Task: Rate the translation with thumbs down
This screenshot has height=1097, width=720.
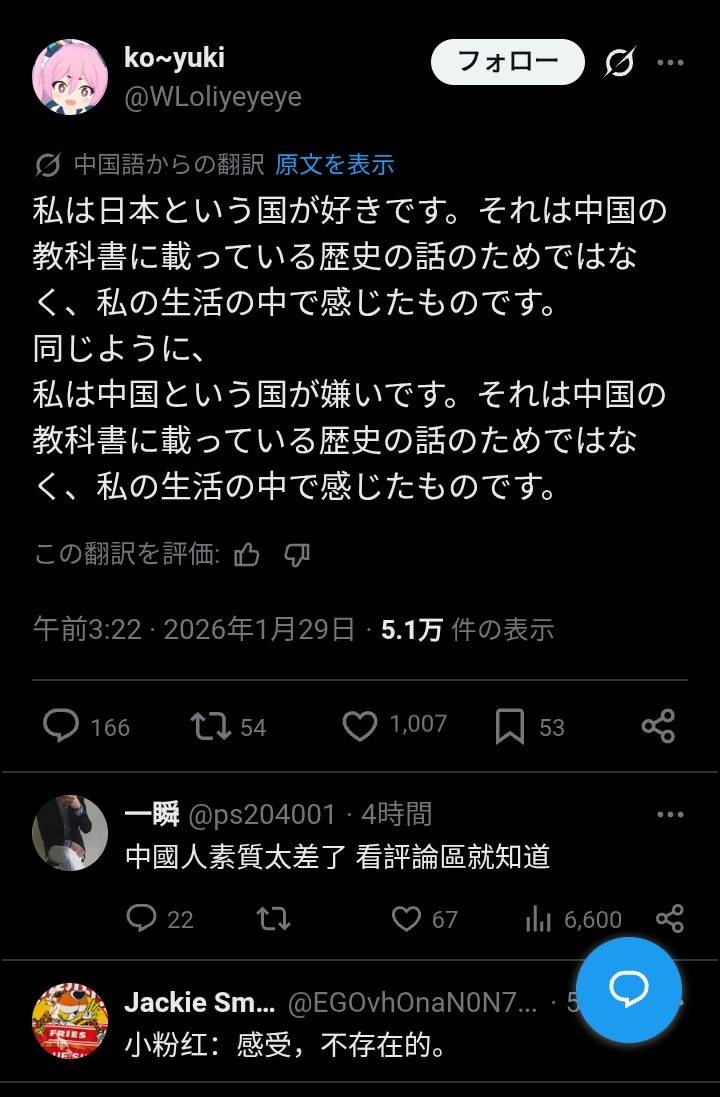Action: [297, 554]
